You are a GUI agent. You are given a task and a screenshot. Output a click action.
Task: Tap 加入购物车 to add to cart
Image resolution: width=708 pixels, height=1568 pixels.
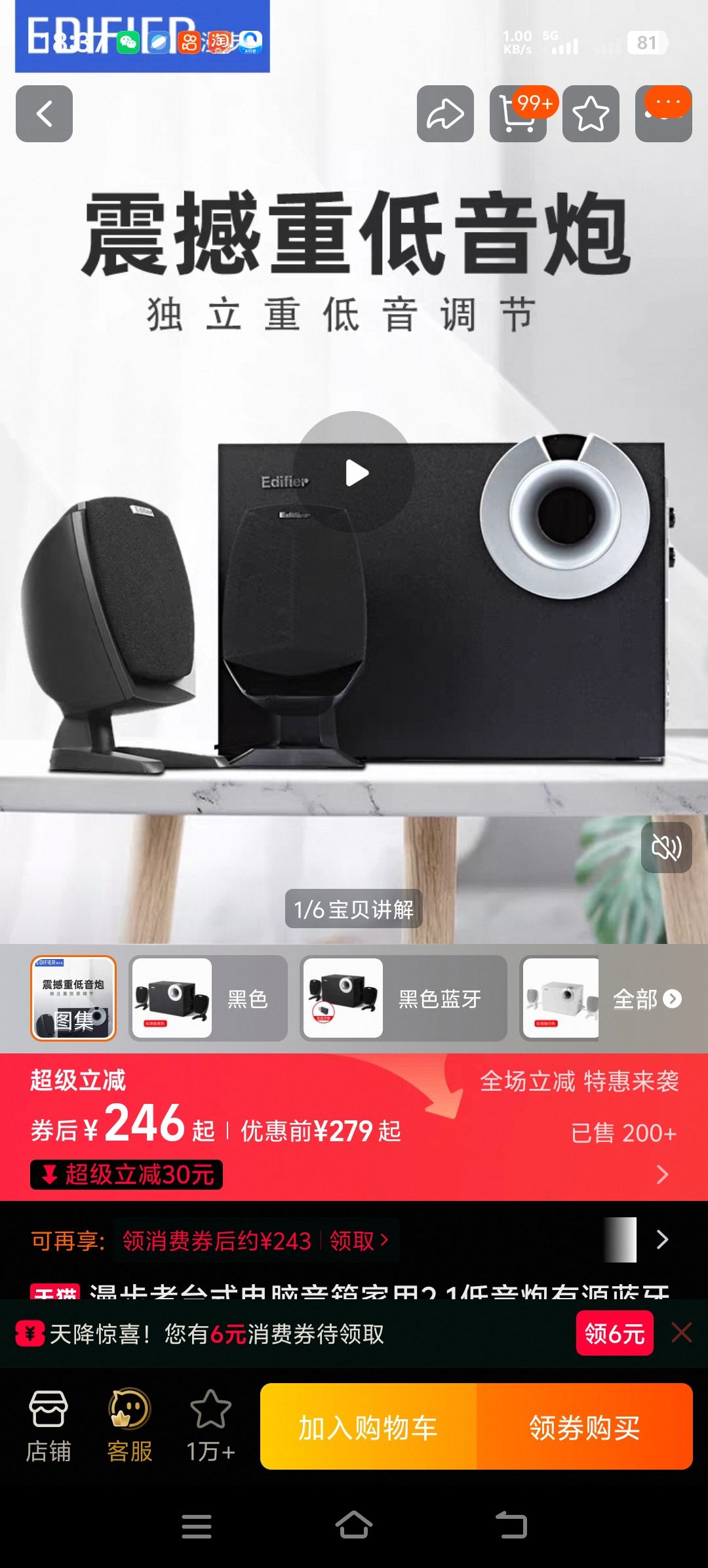[368, 1427]
